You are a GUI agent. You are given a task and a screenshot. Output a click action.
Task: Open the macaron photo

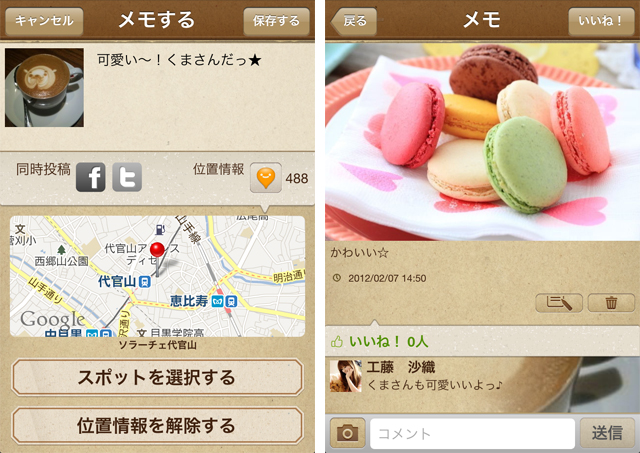point(482,140)
